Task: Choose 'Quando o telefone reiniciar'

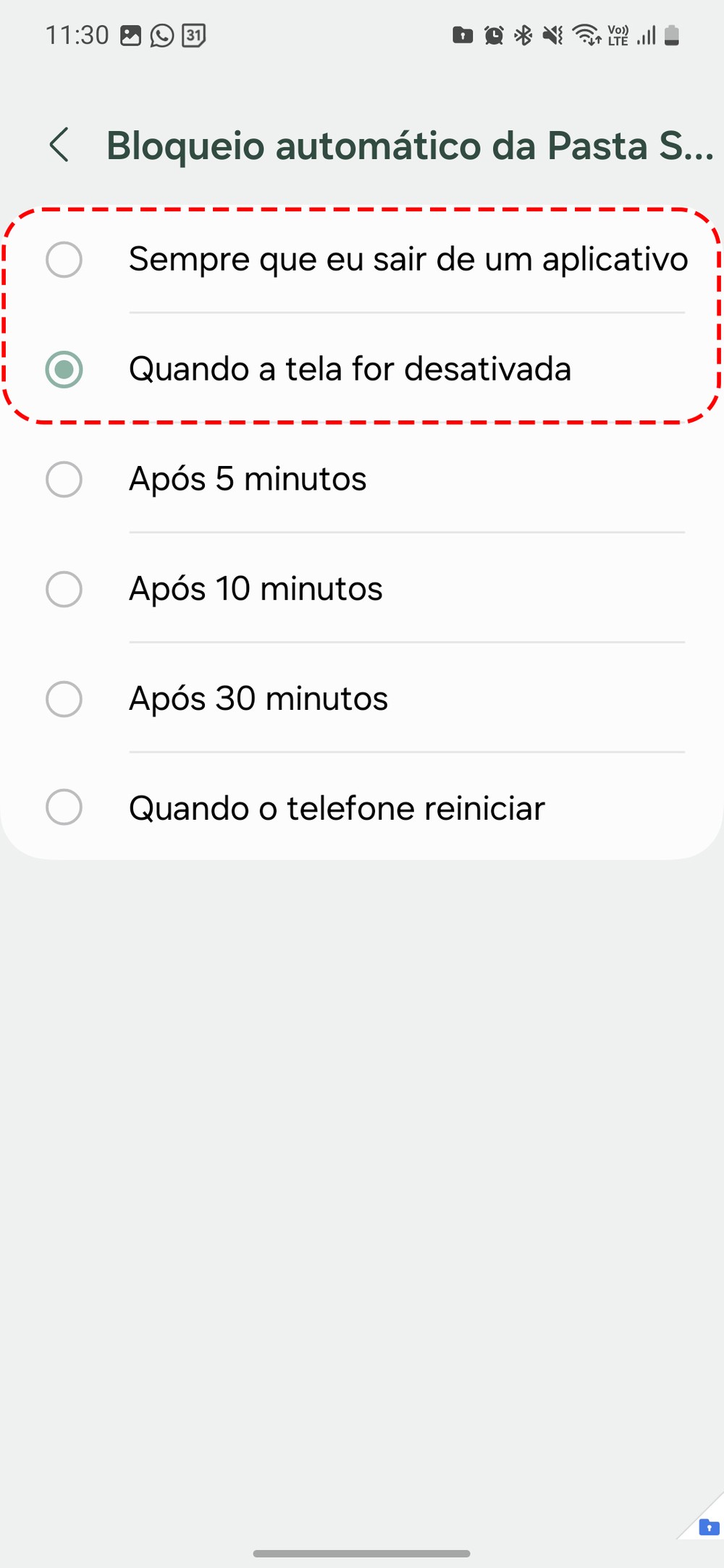Action: 64,808
